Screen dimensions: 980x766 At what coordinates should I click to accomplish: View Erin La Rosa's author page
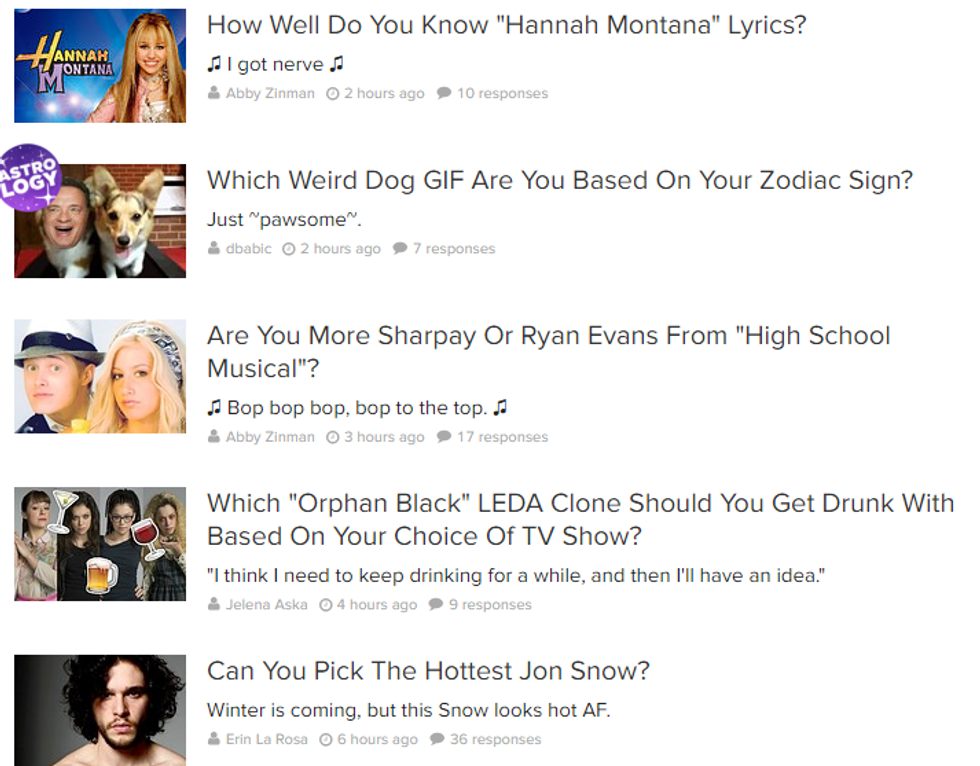(x=266, y=740)
